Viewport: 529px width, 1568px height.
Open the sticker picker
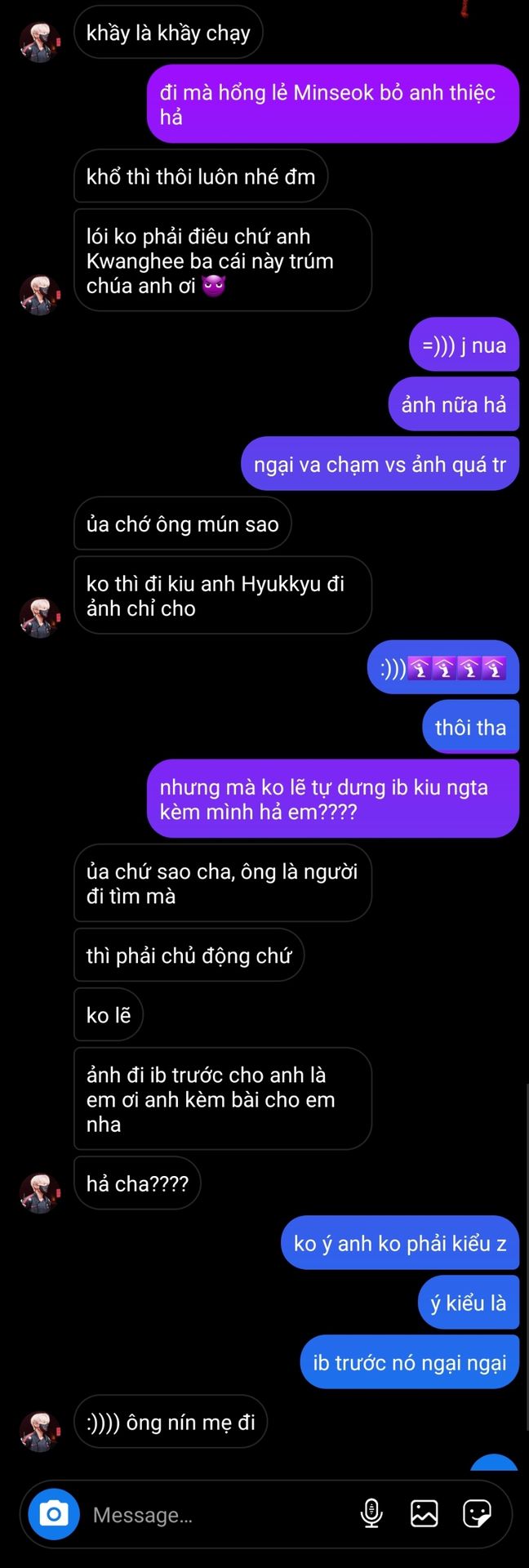click(x=477, y=1513)
